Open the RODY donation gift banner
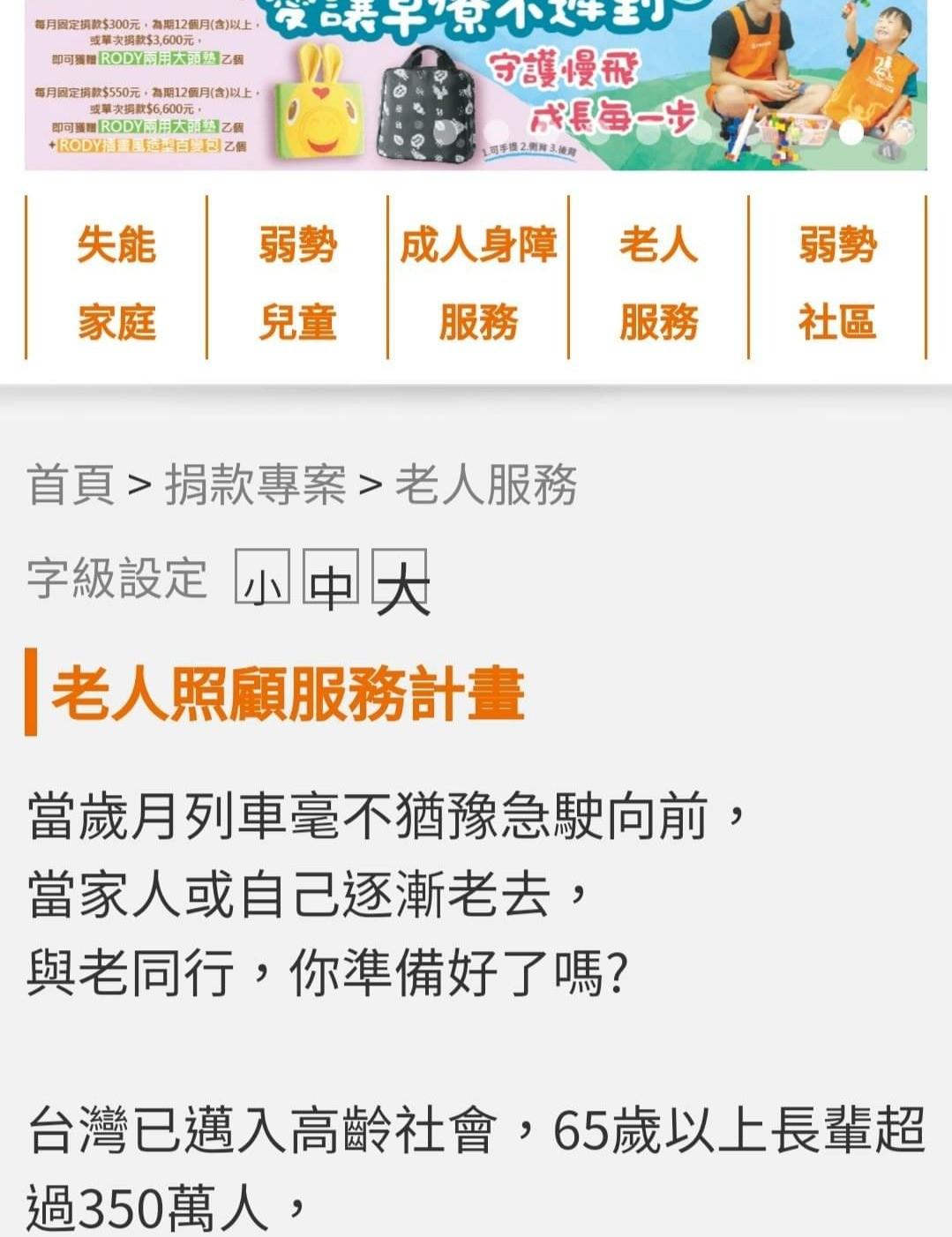The width and height of the screenshot is (952, 1237). pos(476,86)
